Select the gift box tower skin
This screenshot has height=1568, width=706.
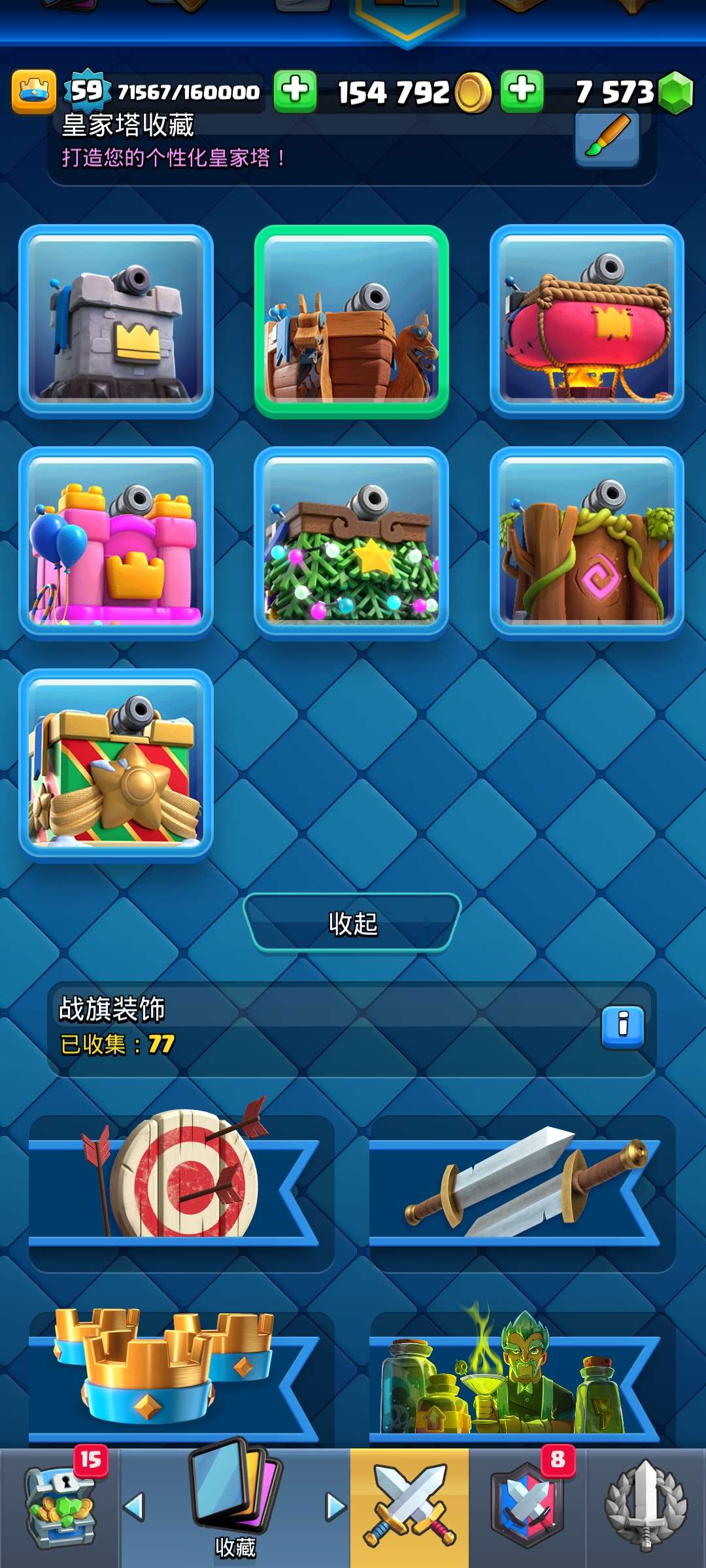[116, 766]
